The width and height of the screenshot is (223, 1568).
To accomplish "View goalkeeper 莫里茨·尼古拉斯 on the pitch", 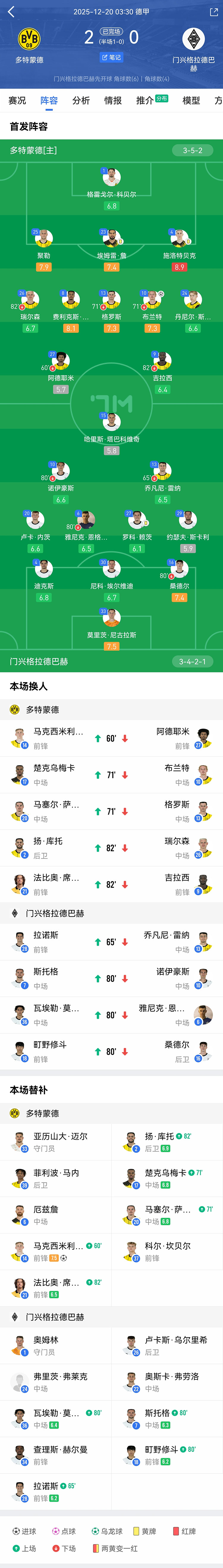I will pyautogui.click(x=111, y=618).
